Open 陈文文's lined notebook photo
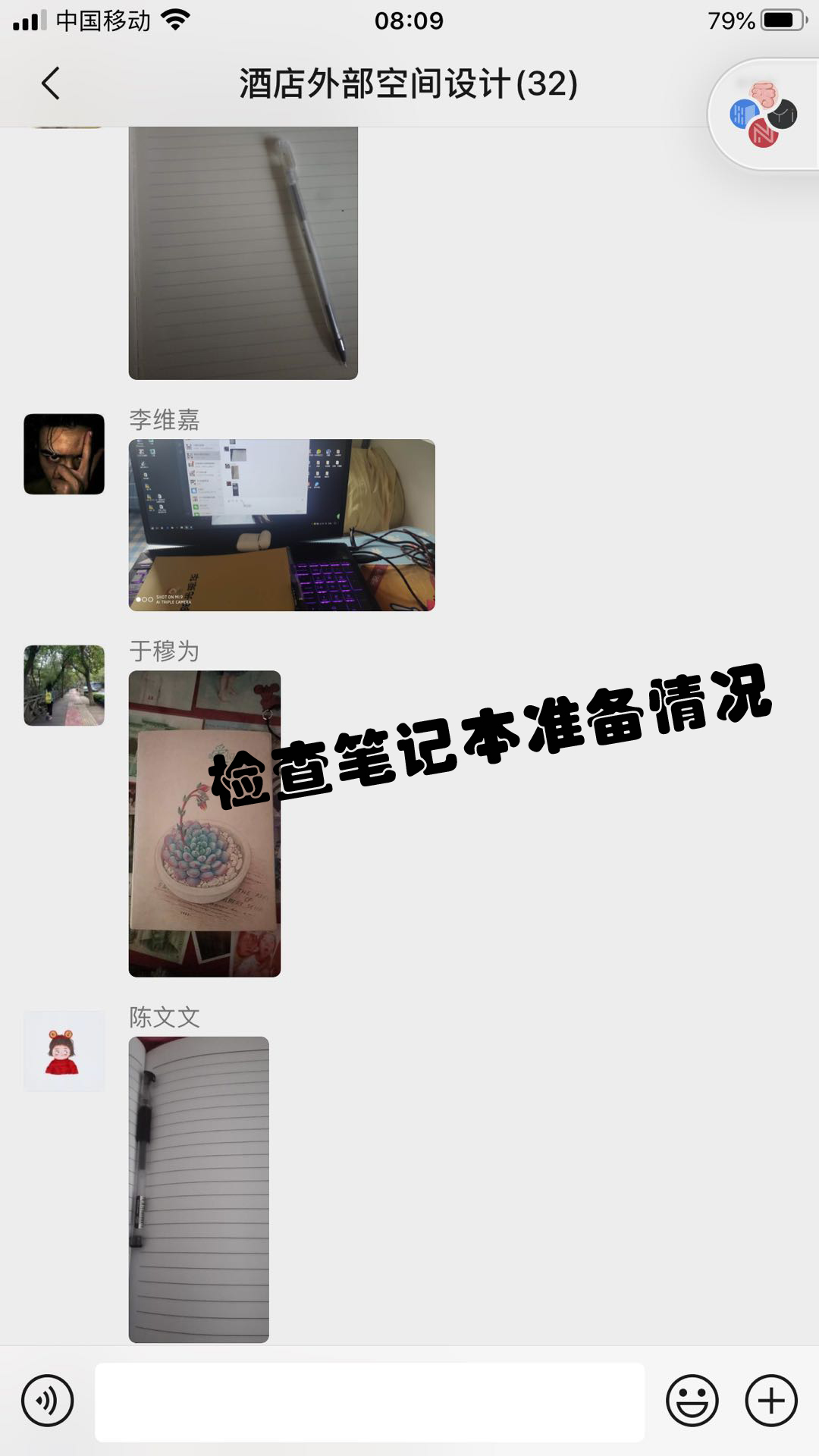The image size is (819, 1456). tap(199, 1188)
